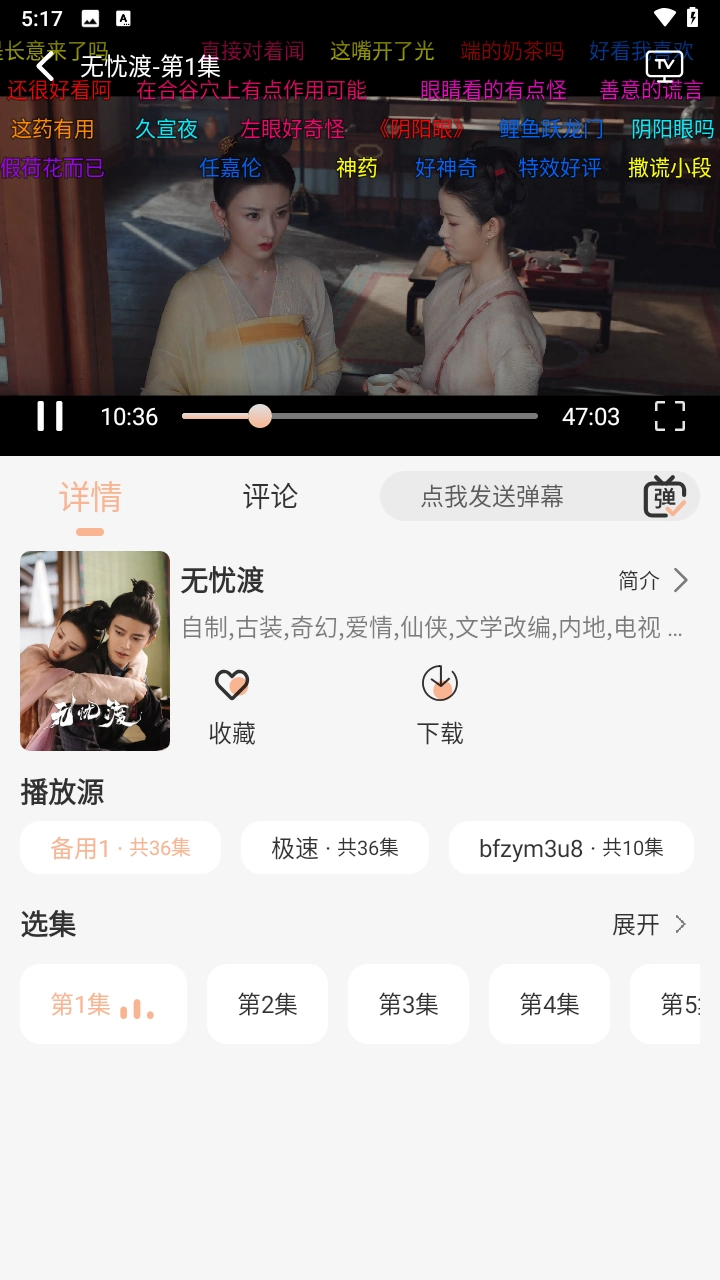720x1280 pixels.
Task: Pause the video with the pause button
Action: pyautogui.click(x=51, y=416)
